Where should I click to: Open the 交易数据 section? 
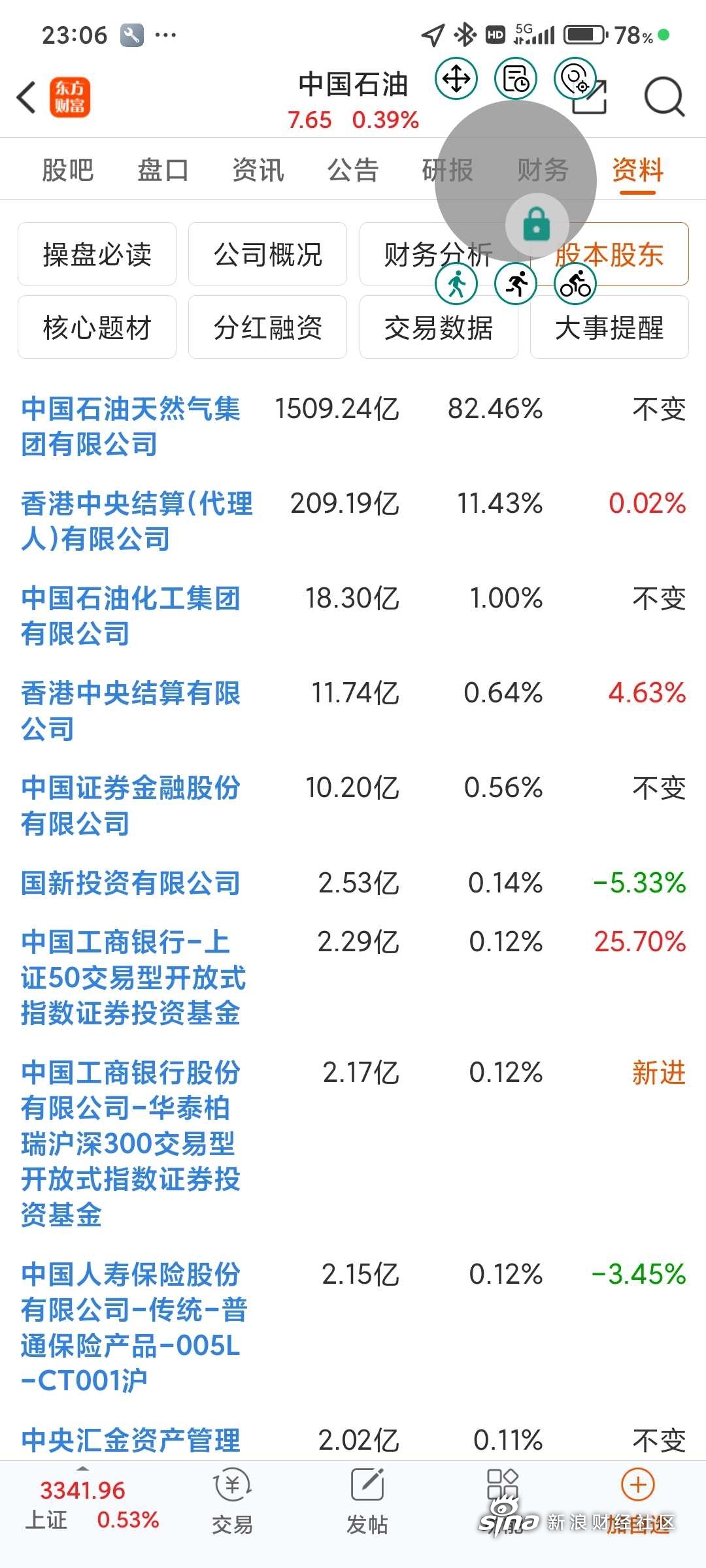tap(439, 327)
